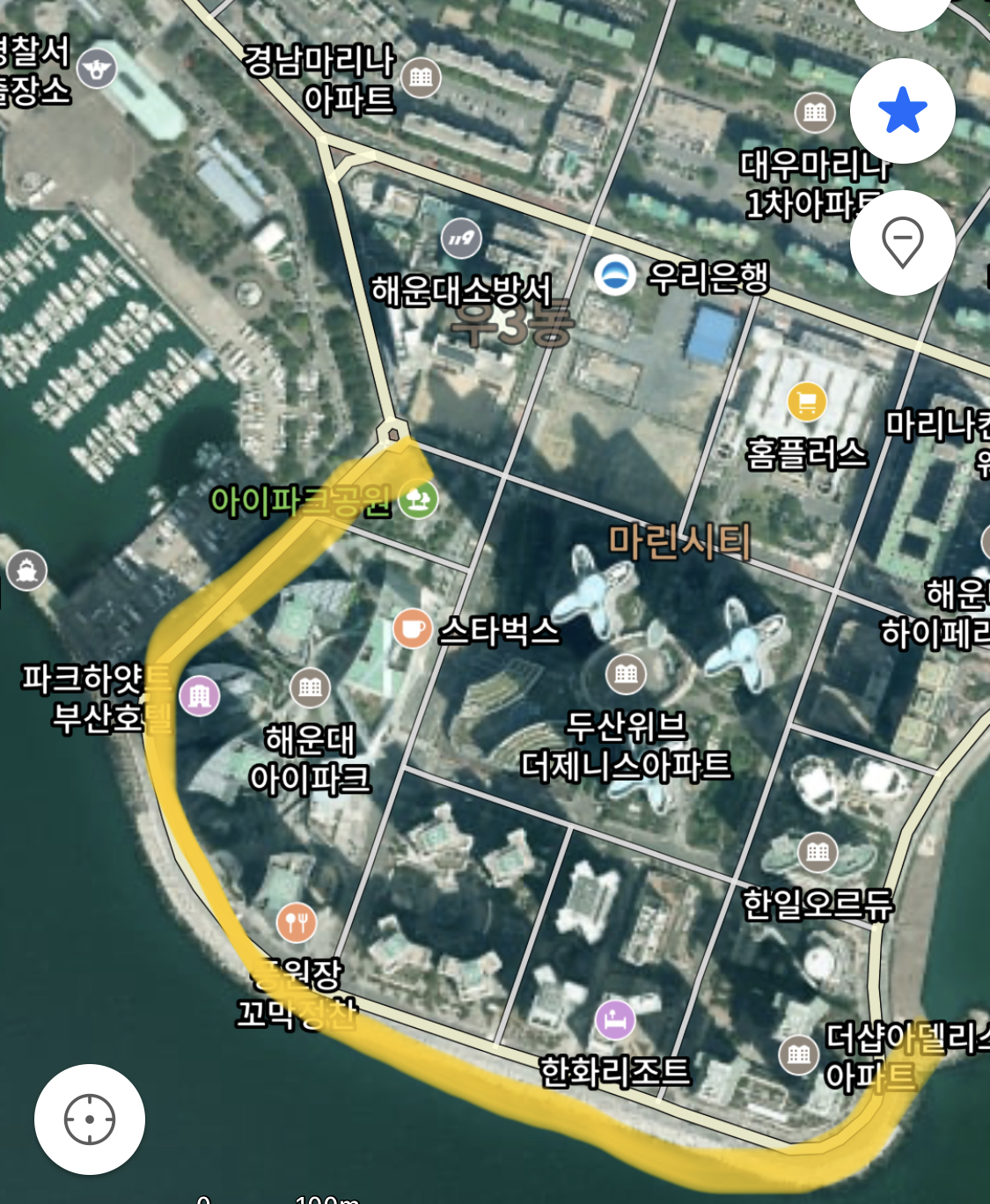Open the 대우마리나 1차아파트 marker

[x=815, y=112]
